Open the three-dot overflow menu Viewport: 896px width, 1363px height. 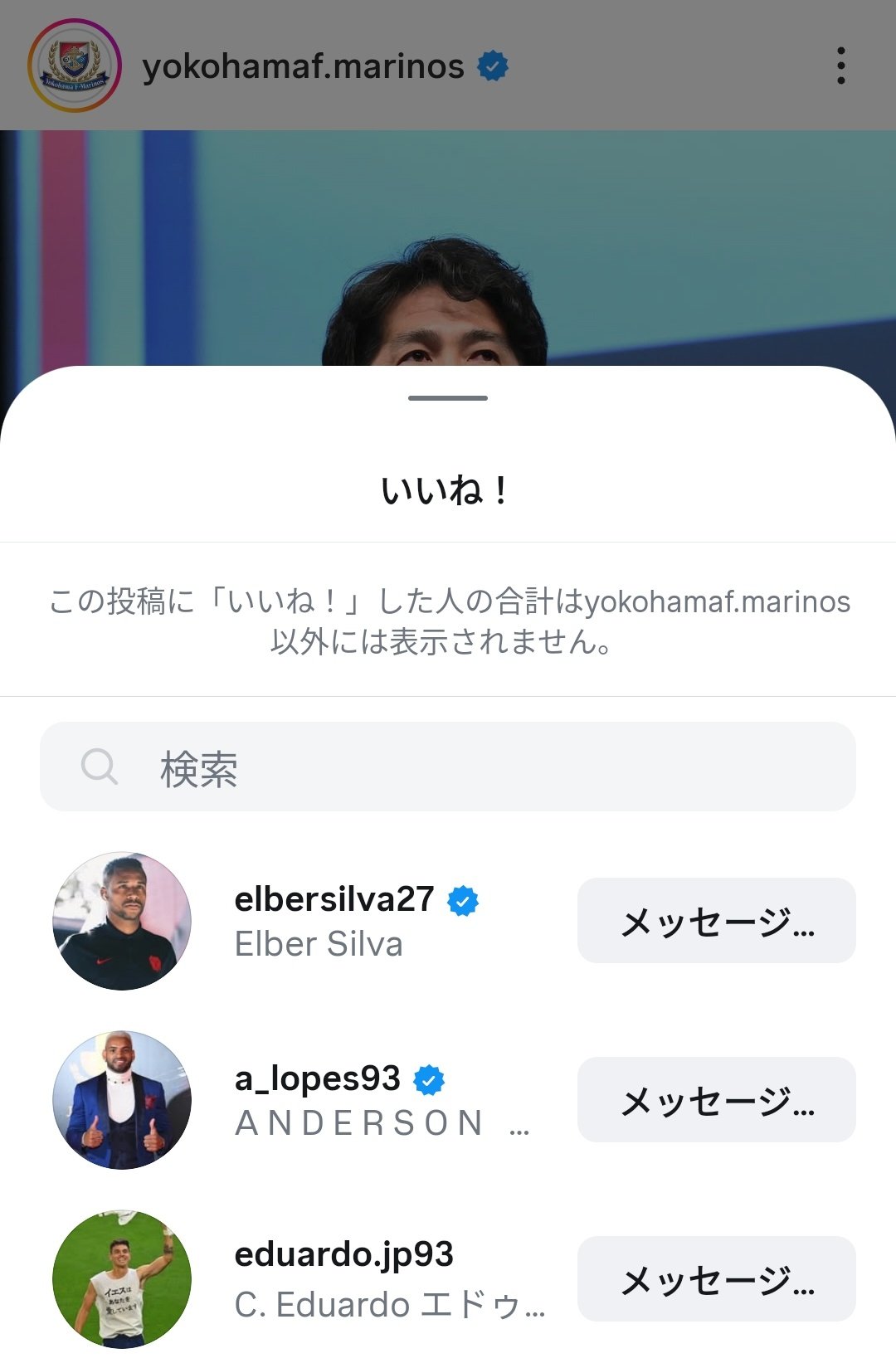[840, 66]
